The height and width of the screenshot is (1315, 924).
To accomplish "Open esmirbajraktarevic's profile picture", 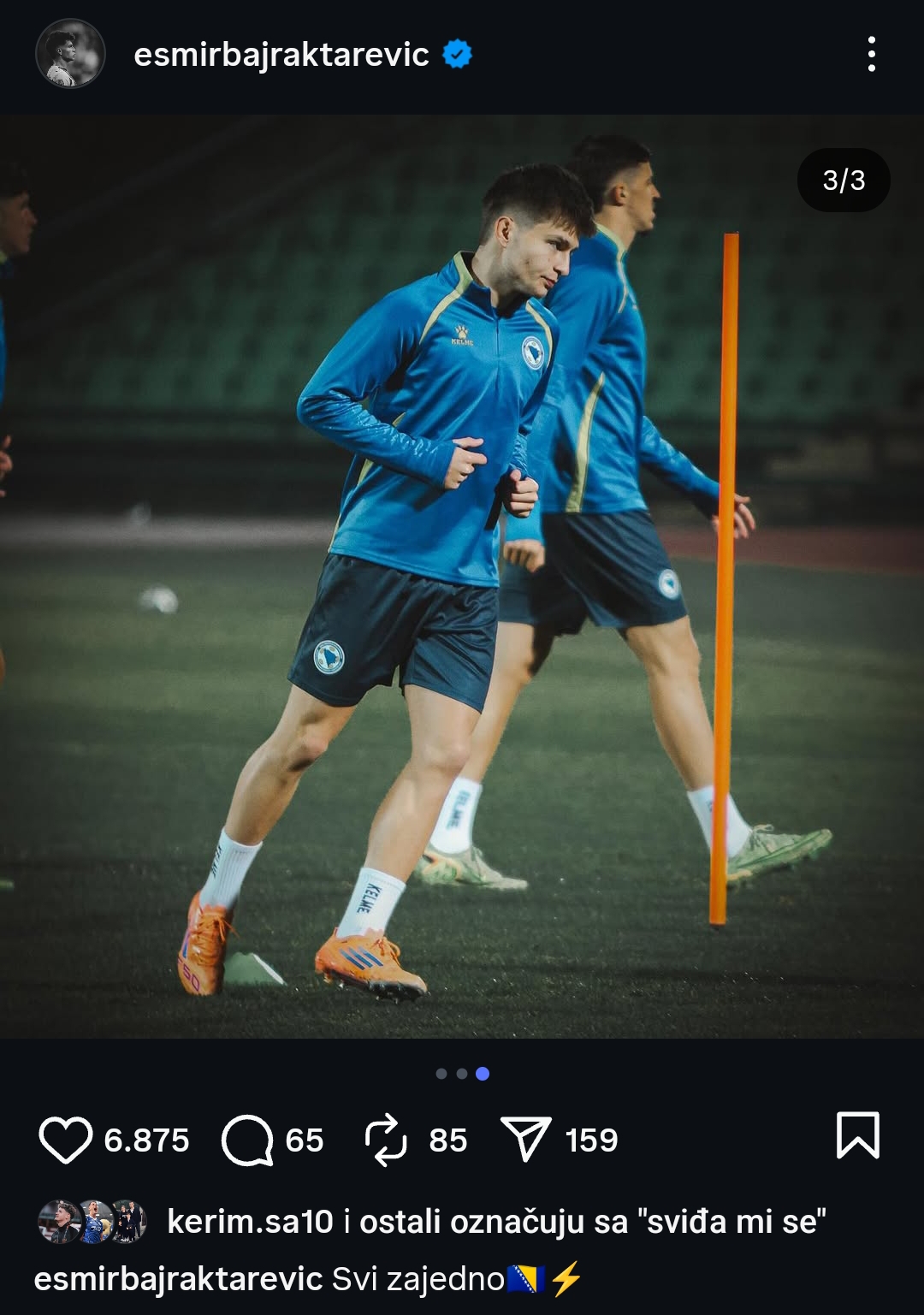I will click(70, 54).
